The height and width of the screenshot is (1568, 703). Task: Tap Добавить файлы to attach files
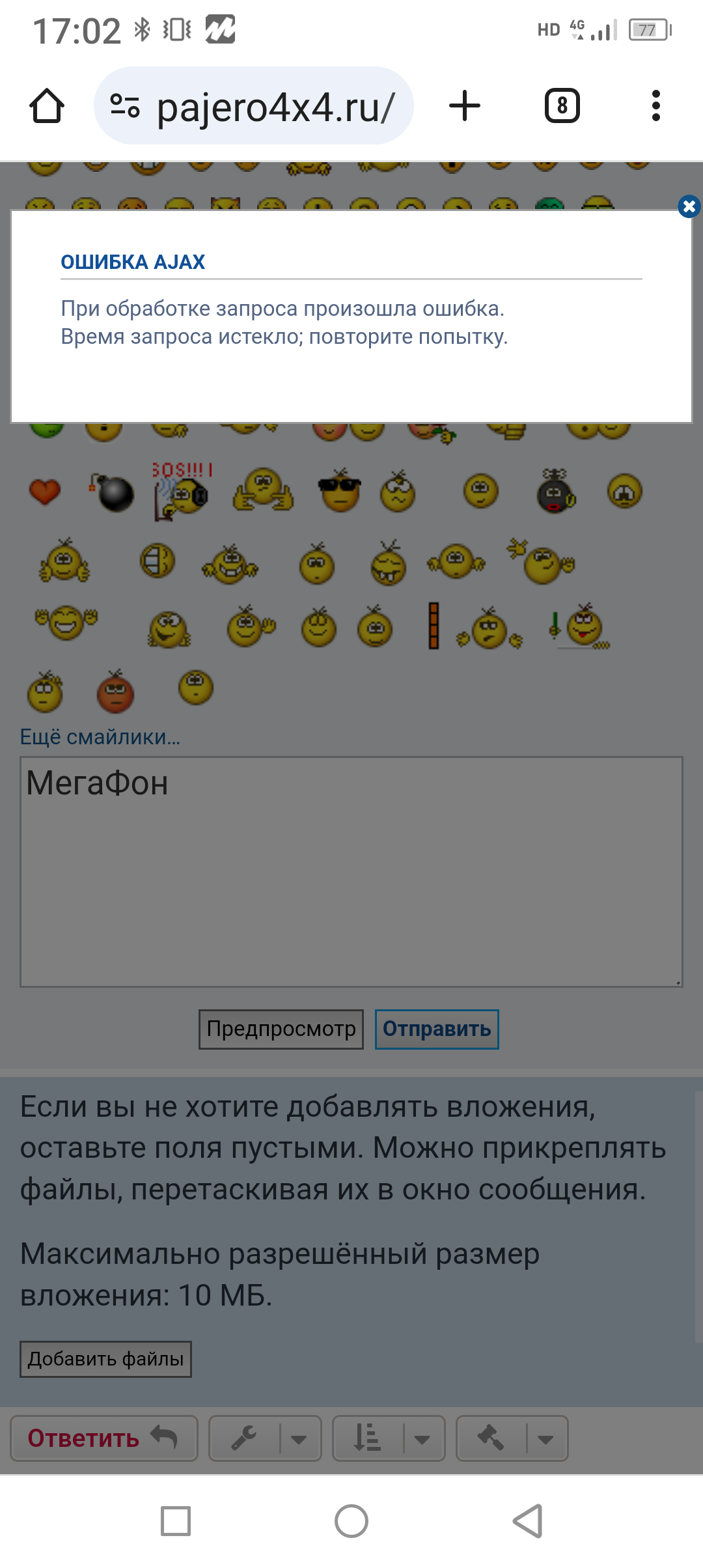click(x=105, y=1359)
